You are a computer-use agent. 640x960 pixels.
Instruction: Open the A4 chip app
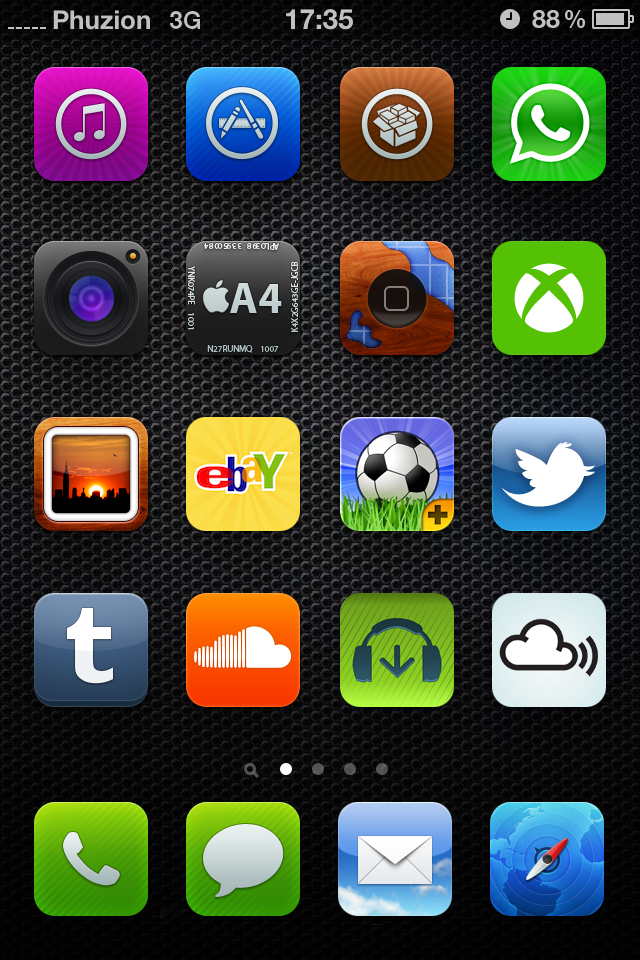(243, 298)
